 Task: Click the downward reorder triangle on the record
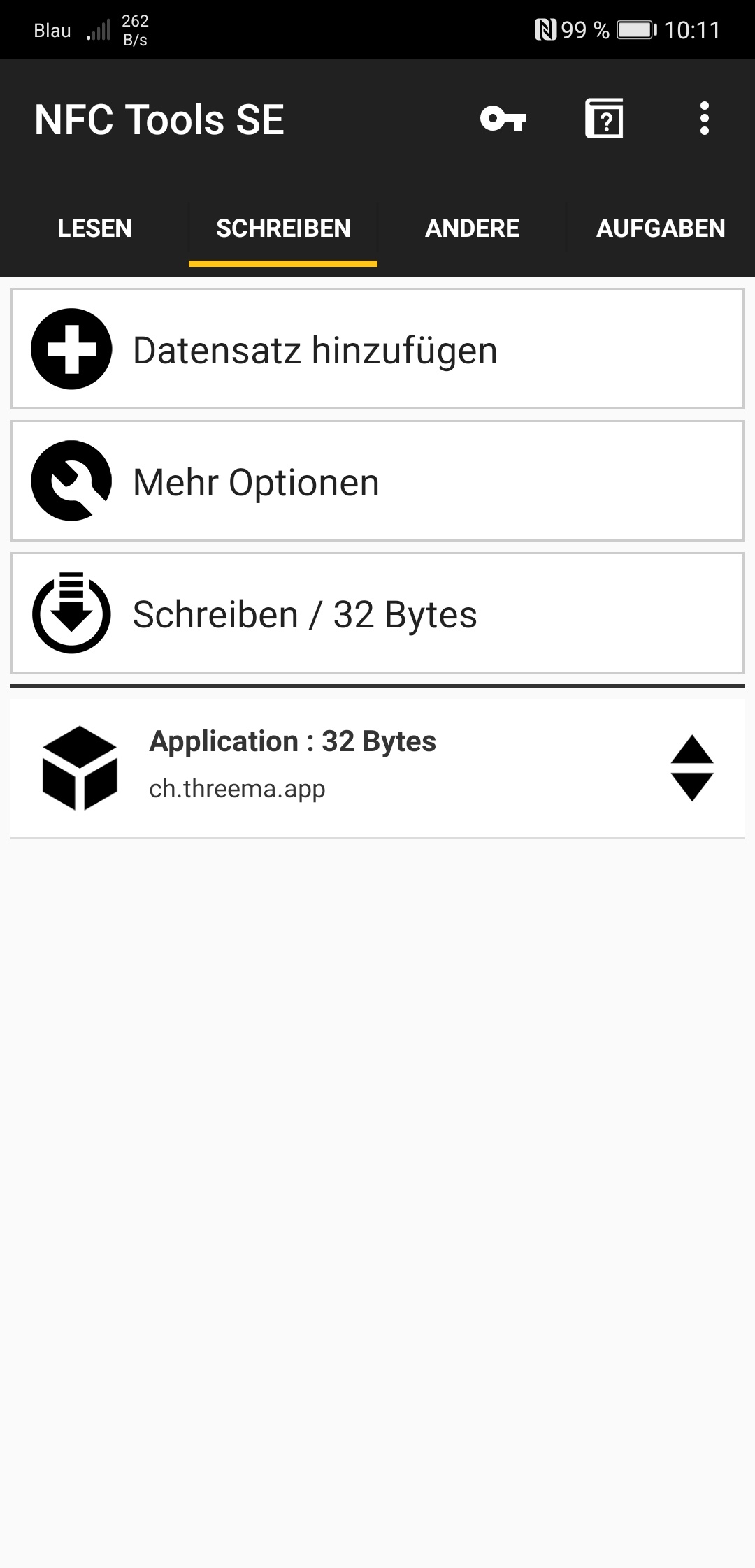[x=691, y=786]
